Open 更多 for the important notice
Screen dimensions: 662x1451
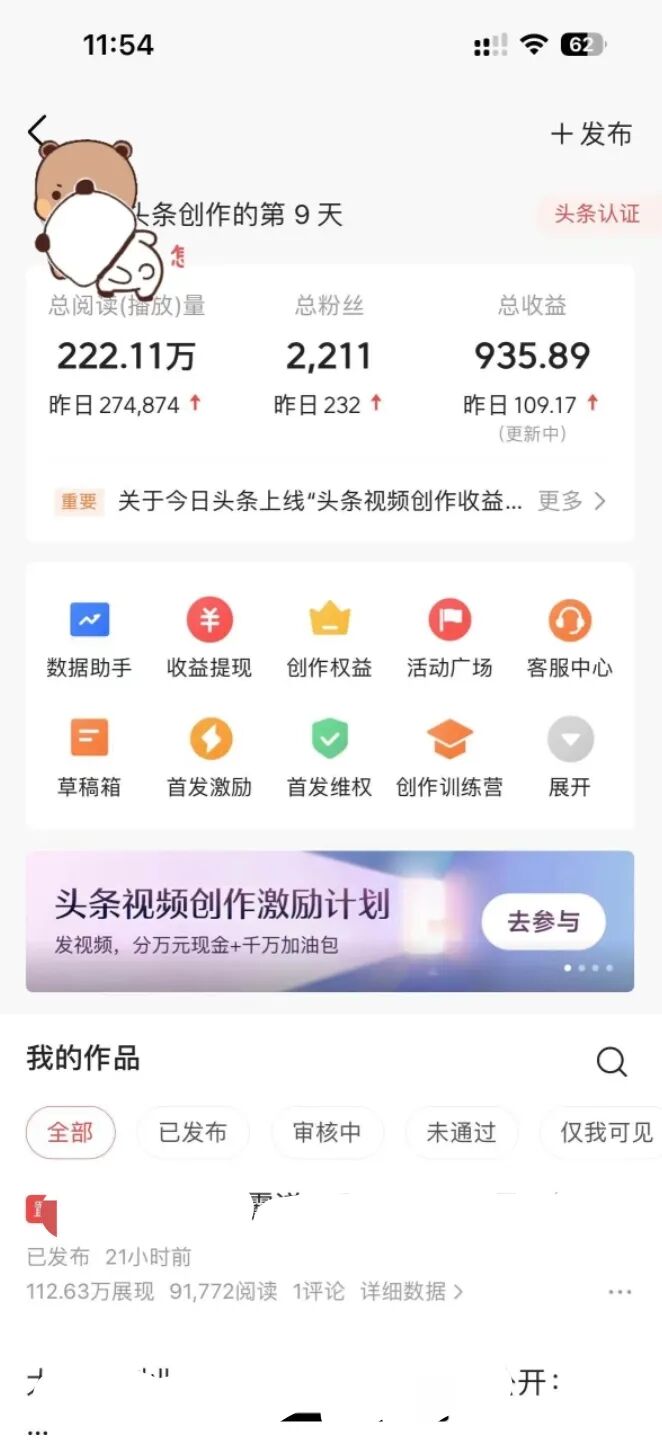571,501
